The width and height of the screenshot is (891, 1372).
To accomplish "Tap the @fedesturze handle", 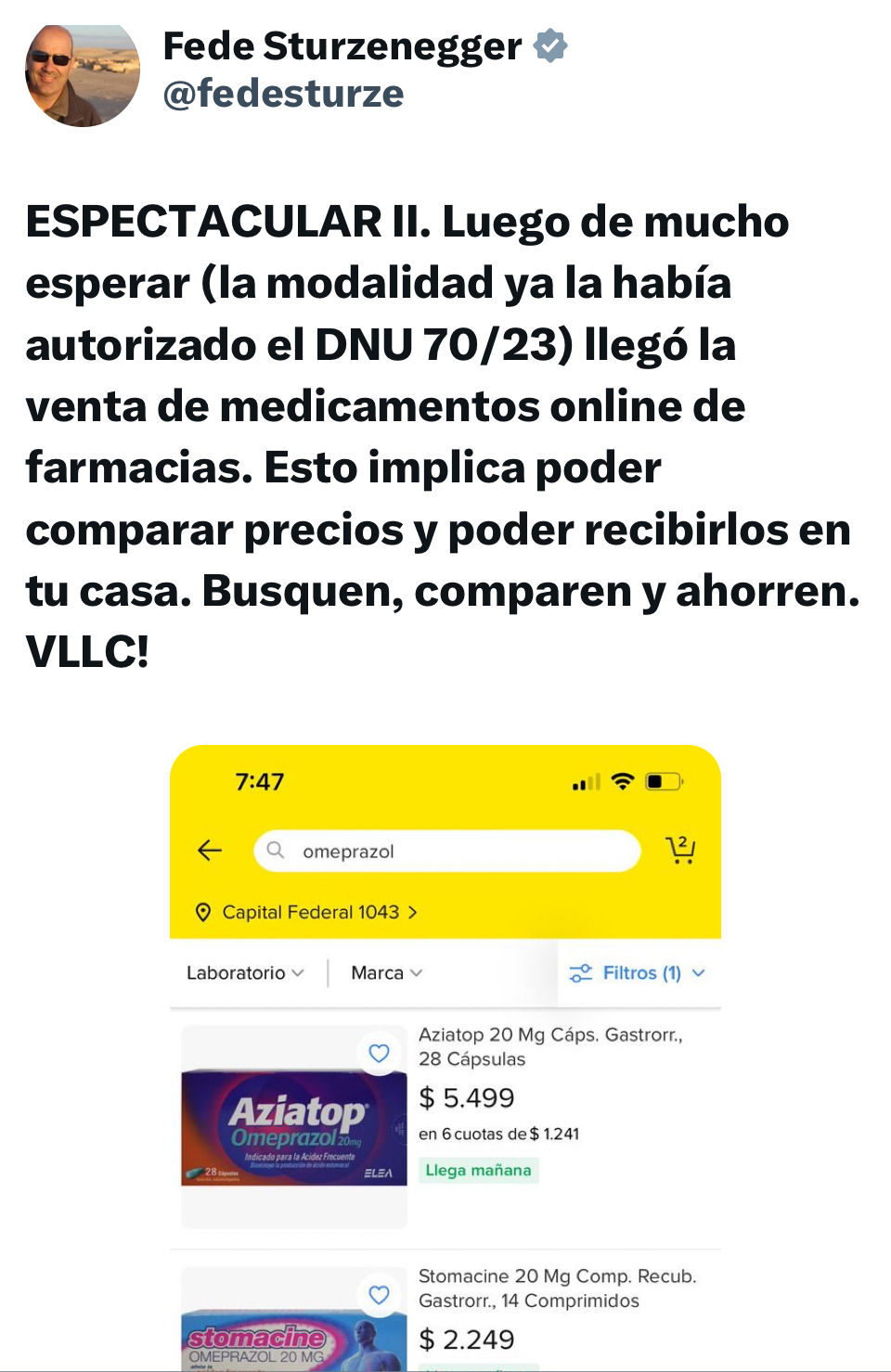I will [283, 95].
